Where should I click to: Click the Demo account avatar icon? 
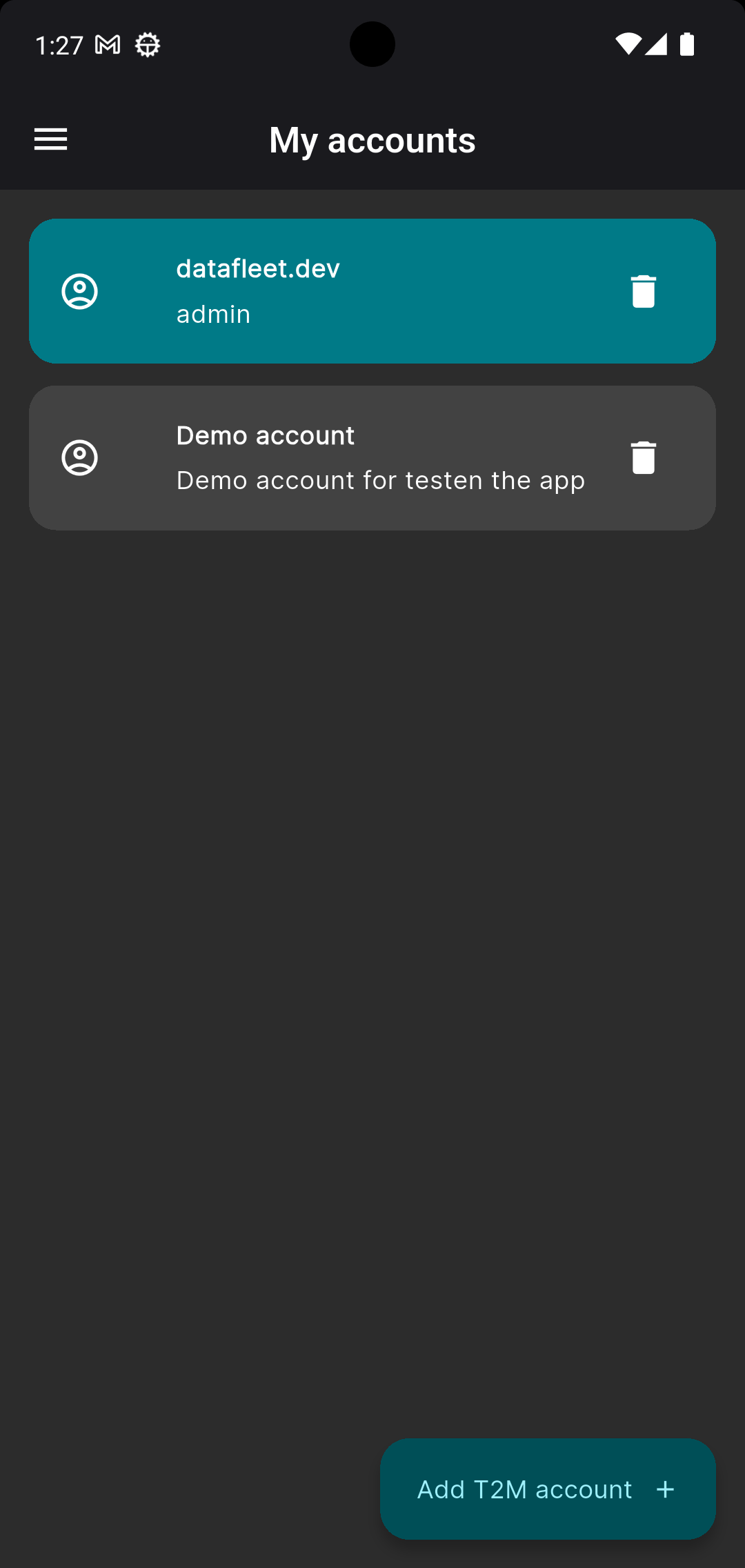pyautogui.click(x=79, y=457)
